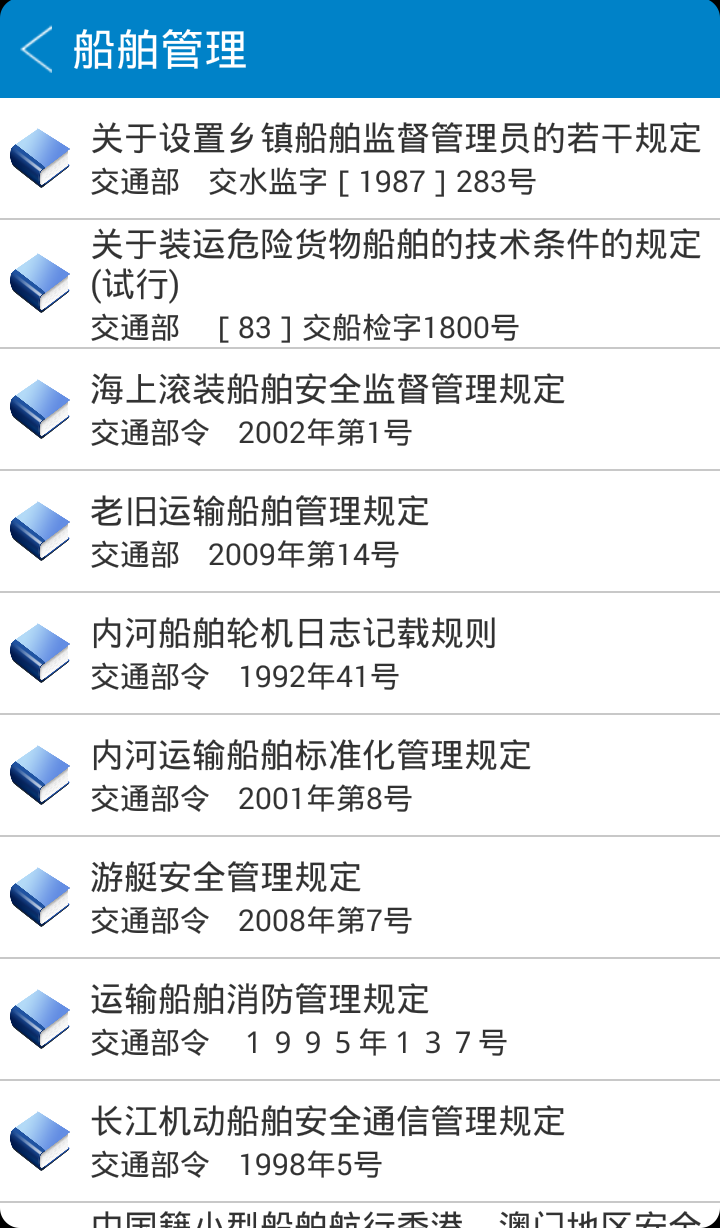Click the book icon beside 关于装运危险货物船舶的技术条件的规定

click(38, 282)
